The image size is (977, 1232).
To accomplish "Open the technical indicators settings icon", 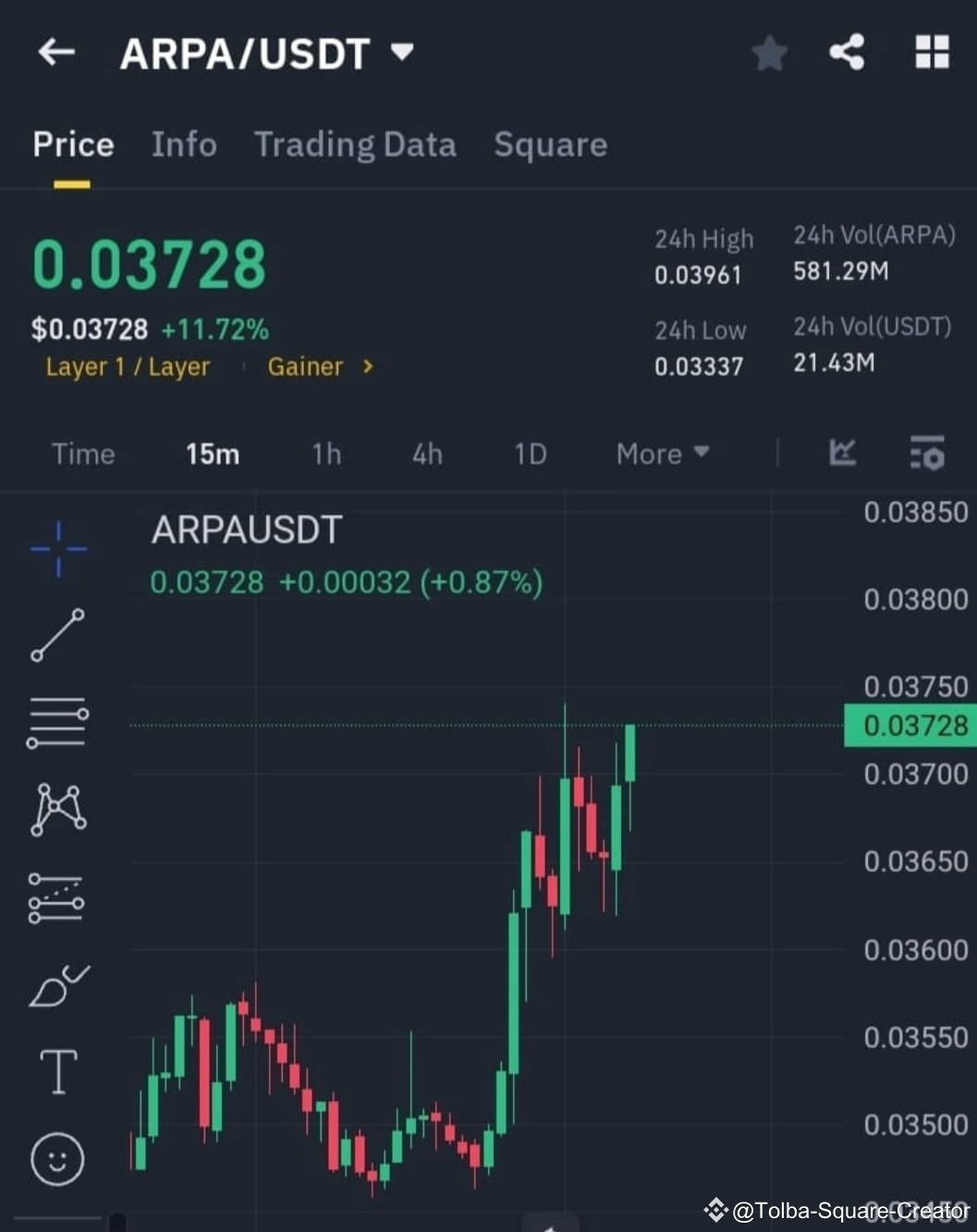I will (927, 453).
